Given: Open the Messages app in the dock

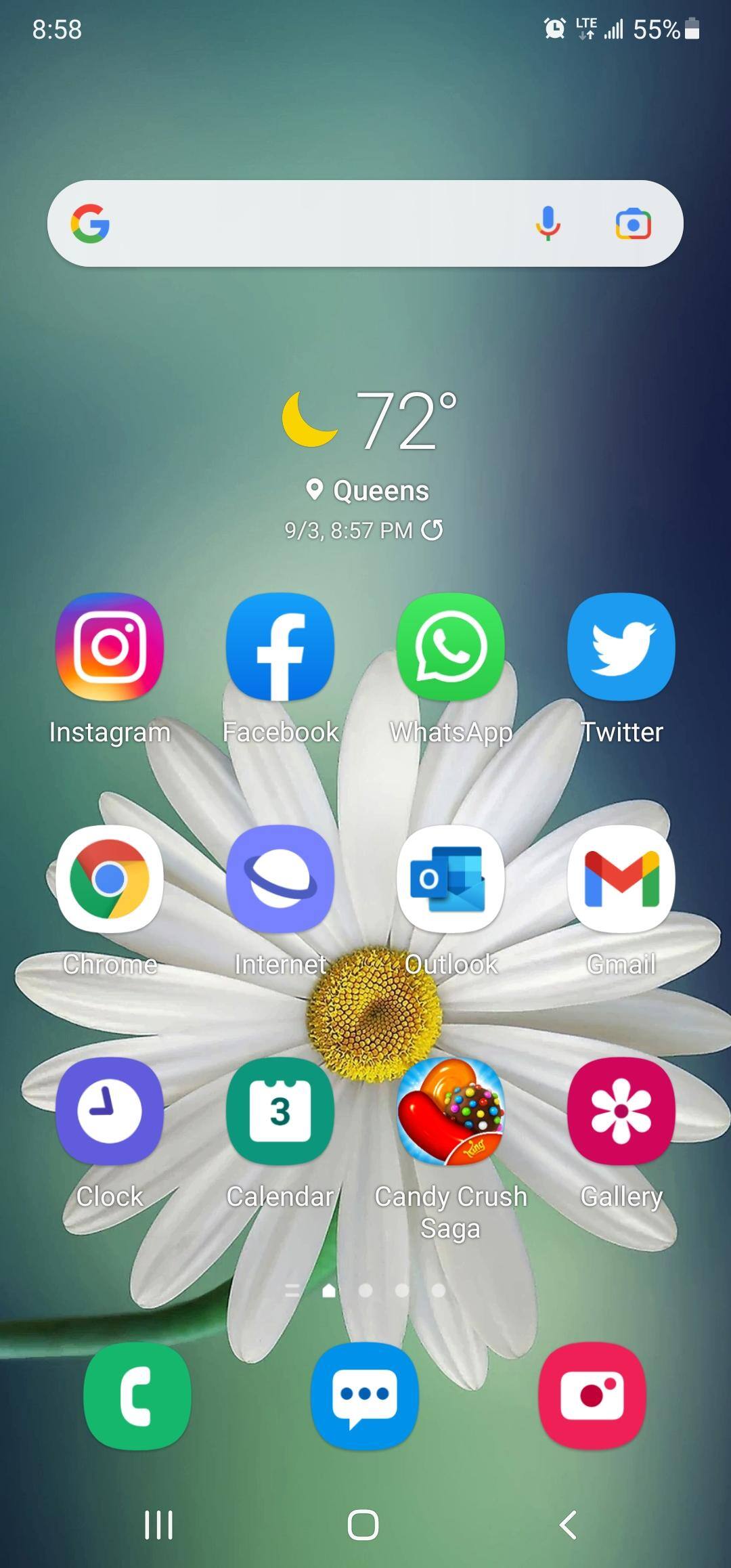Looking at the screenshot, I should (365, 1396).
